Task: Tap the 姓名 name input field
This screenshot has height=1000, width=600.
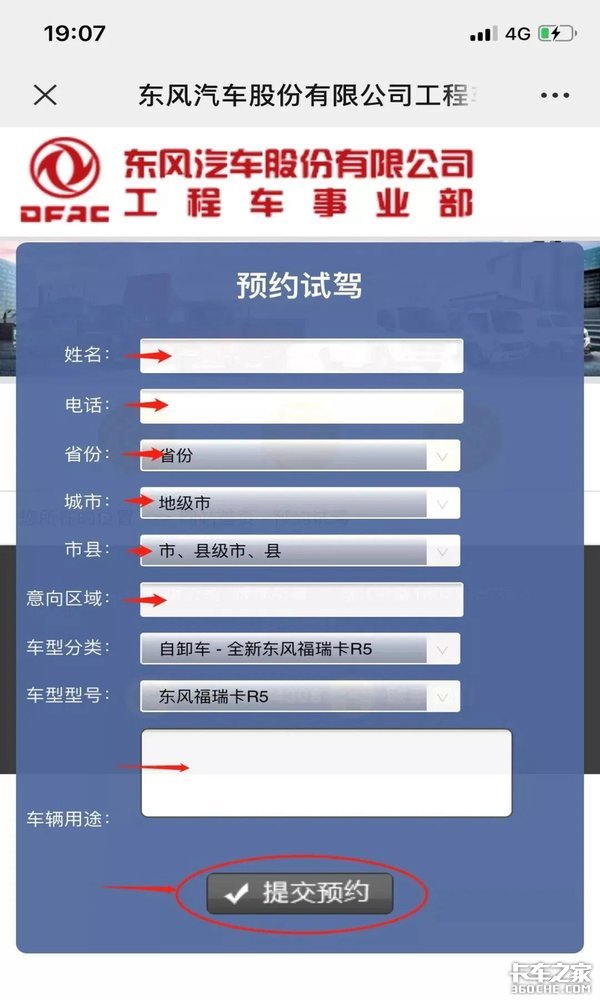Action: click(302, 356)
